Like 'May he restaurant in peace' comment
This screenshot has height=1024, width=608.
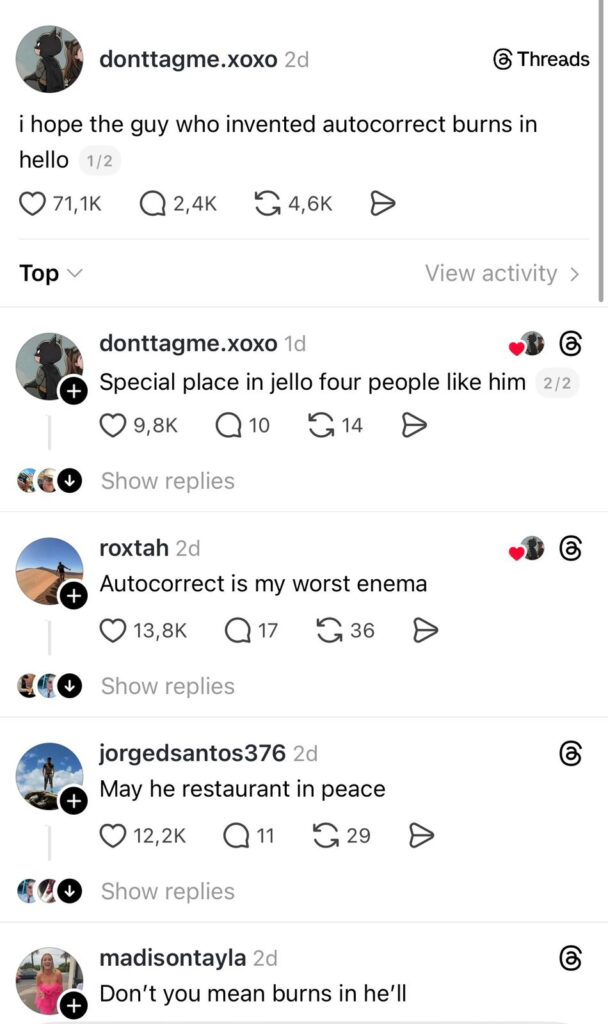tap(114, 836)
